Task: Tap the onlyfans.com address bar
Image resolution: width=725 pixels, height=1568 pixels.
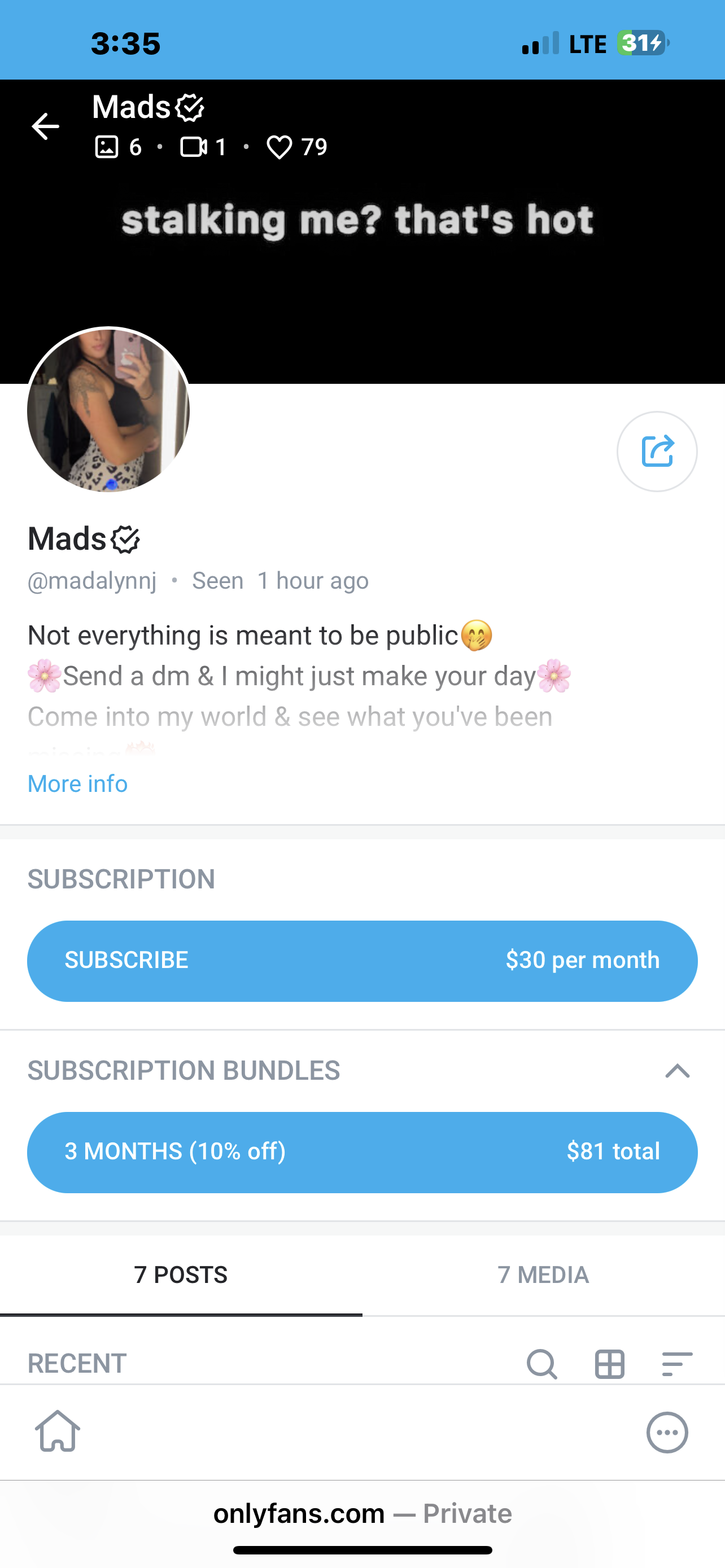Action: click(362, 1513)
